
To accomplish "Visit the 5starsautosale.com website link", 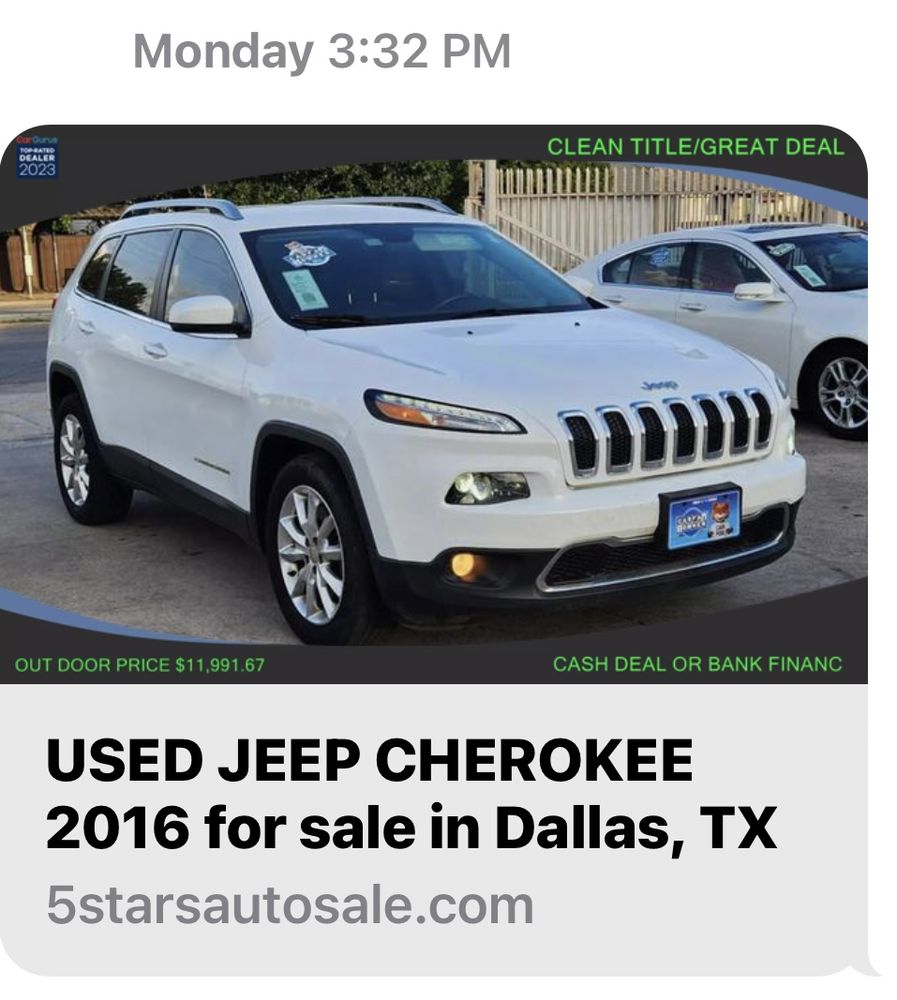I will pos(288,903).
